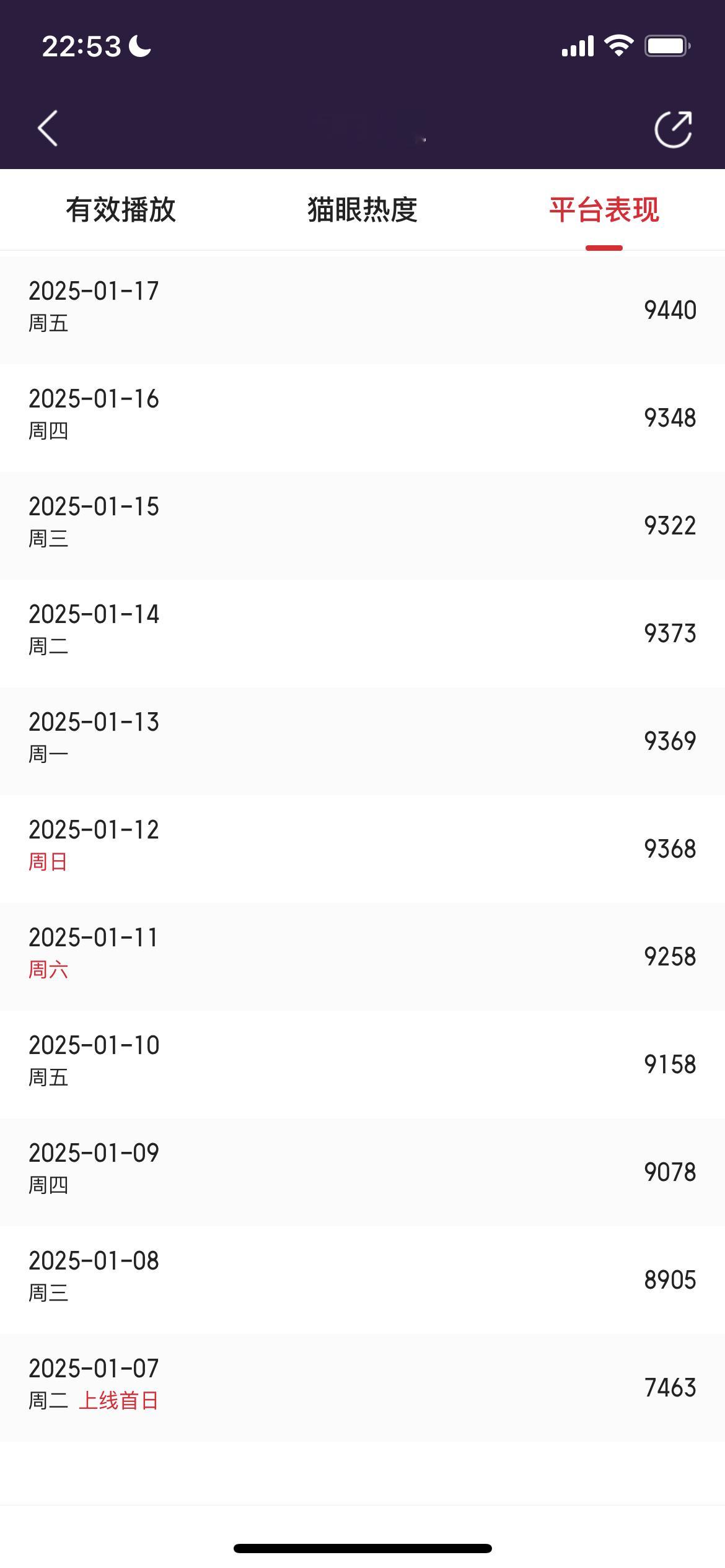Switch to the 有效播放 tab
The height and width of the screenshot is (1568, 725).
(x=121, y=209)
